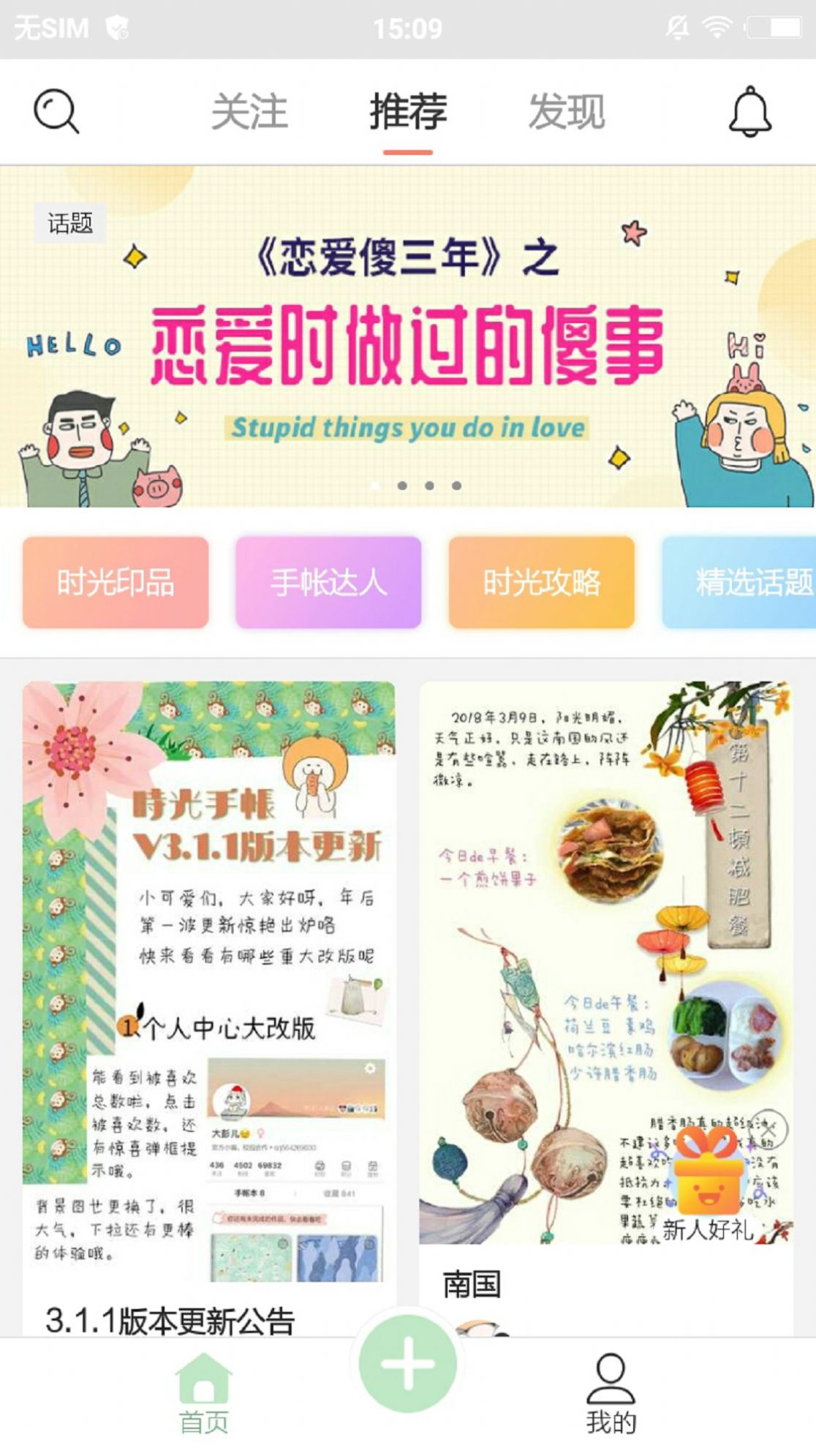Open the 时光印品 category

pyautogui.click(x=116, y=582)
